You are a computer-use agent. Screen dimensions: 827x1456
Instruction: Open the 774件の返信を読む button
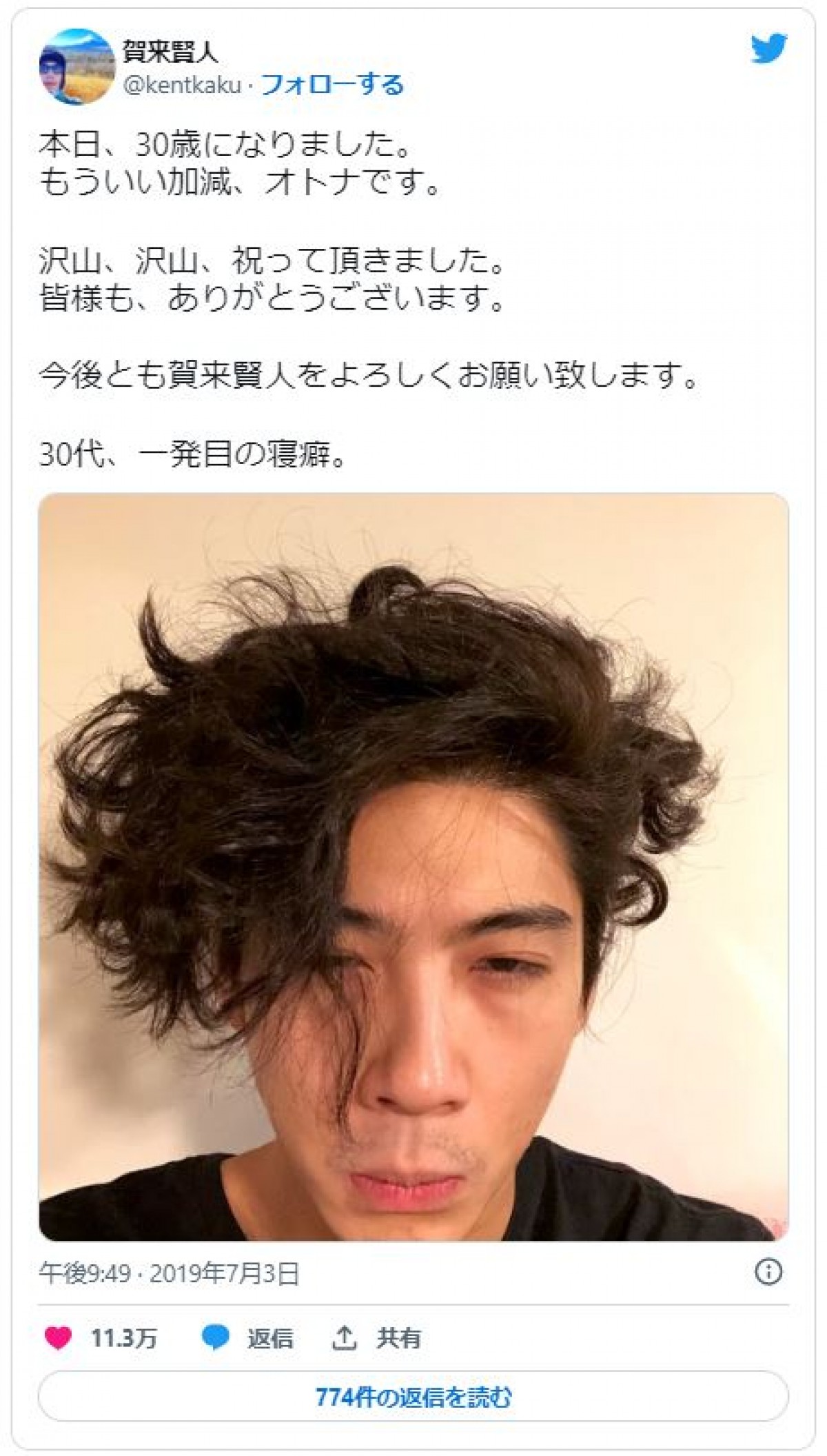[x=413, y=1397]
